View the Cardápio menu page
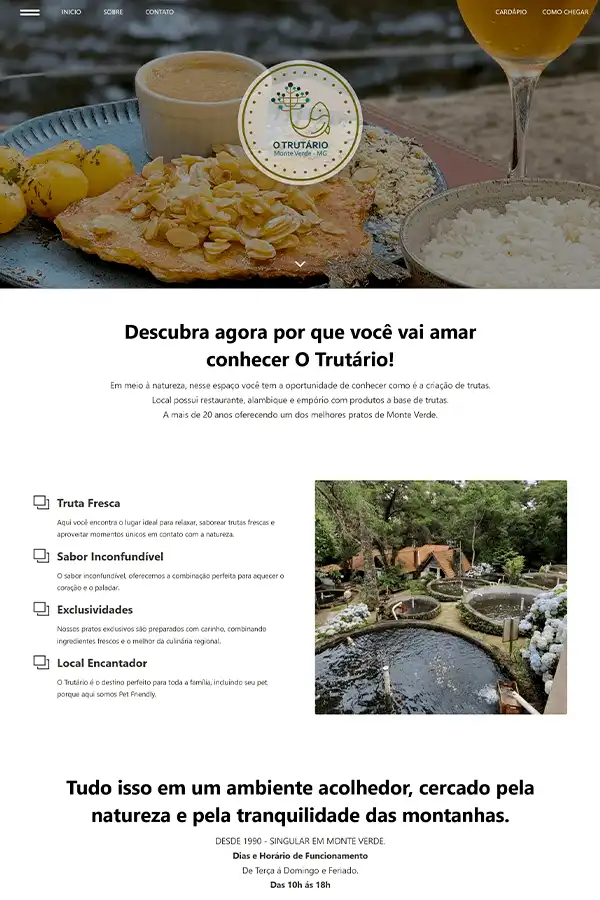 coord(511,12)
